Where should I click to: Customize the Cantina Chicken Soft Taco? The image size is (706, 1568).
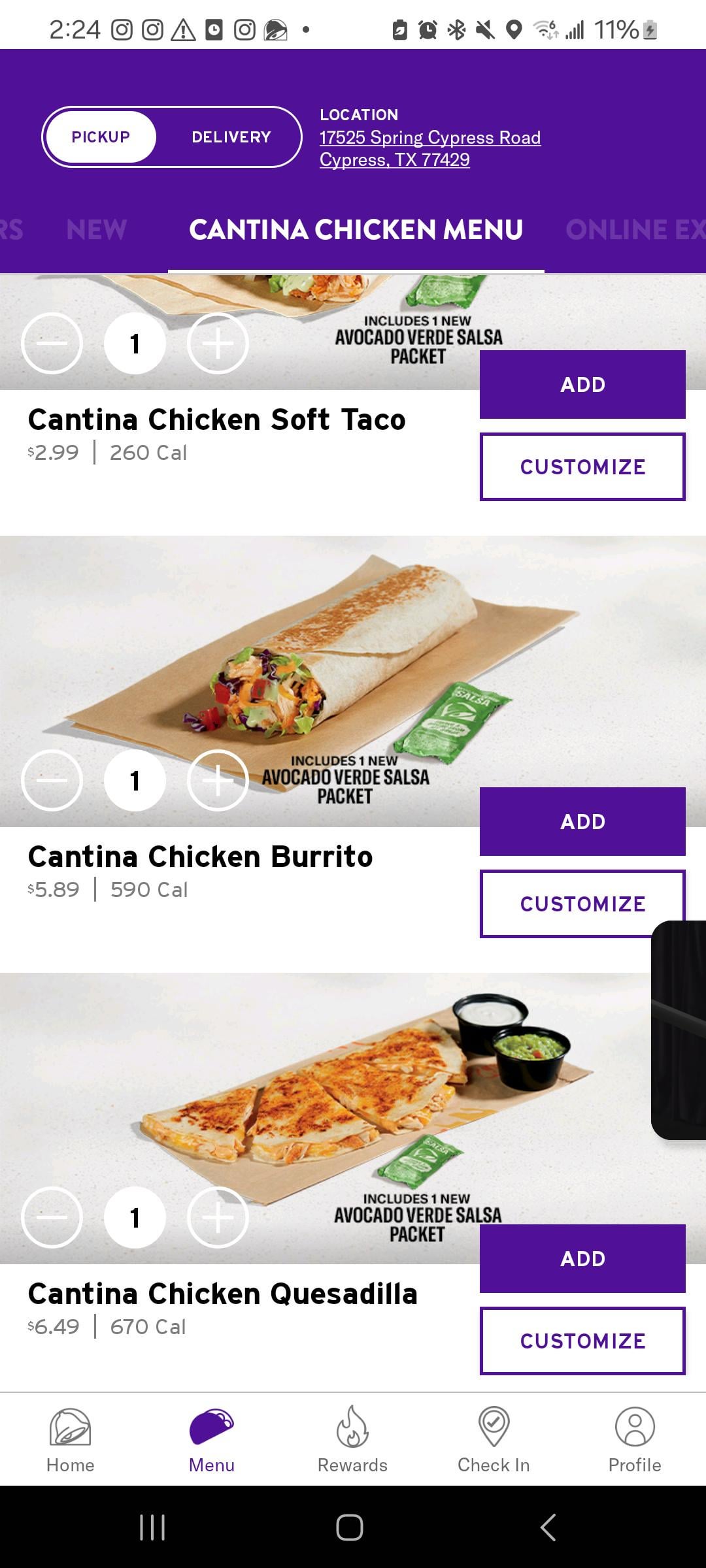[582, 467]
